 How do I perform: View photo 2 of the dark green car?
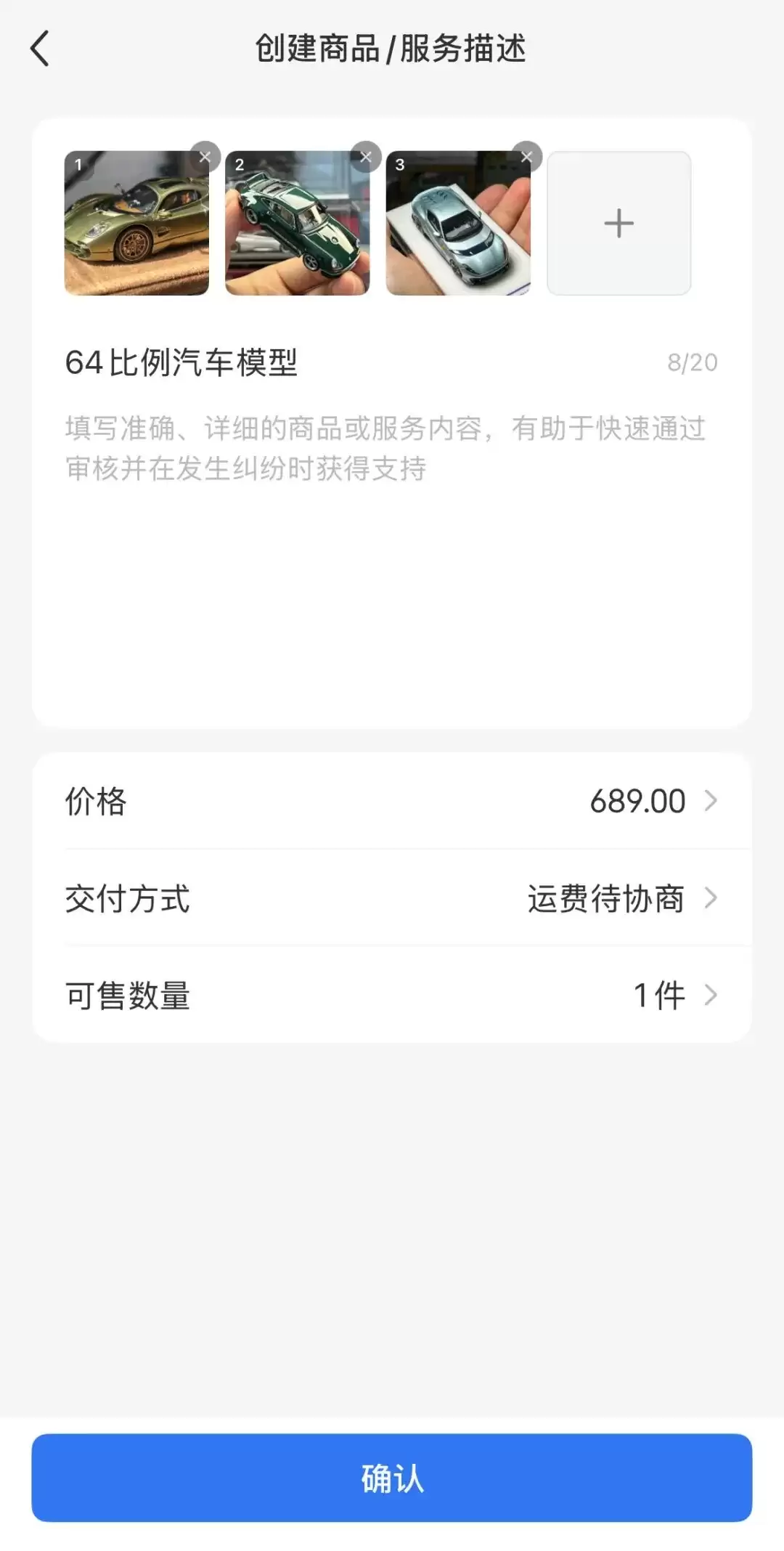(297, 224)
